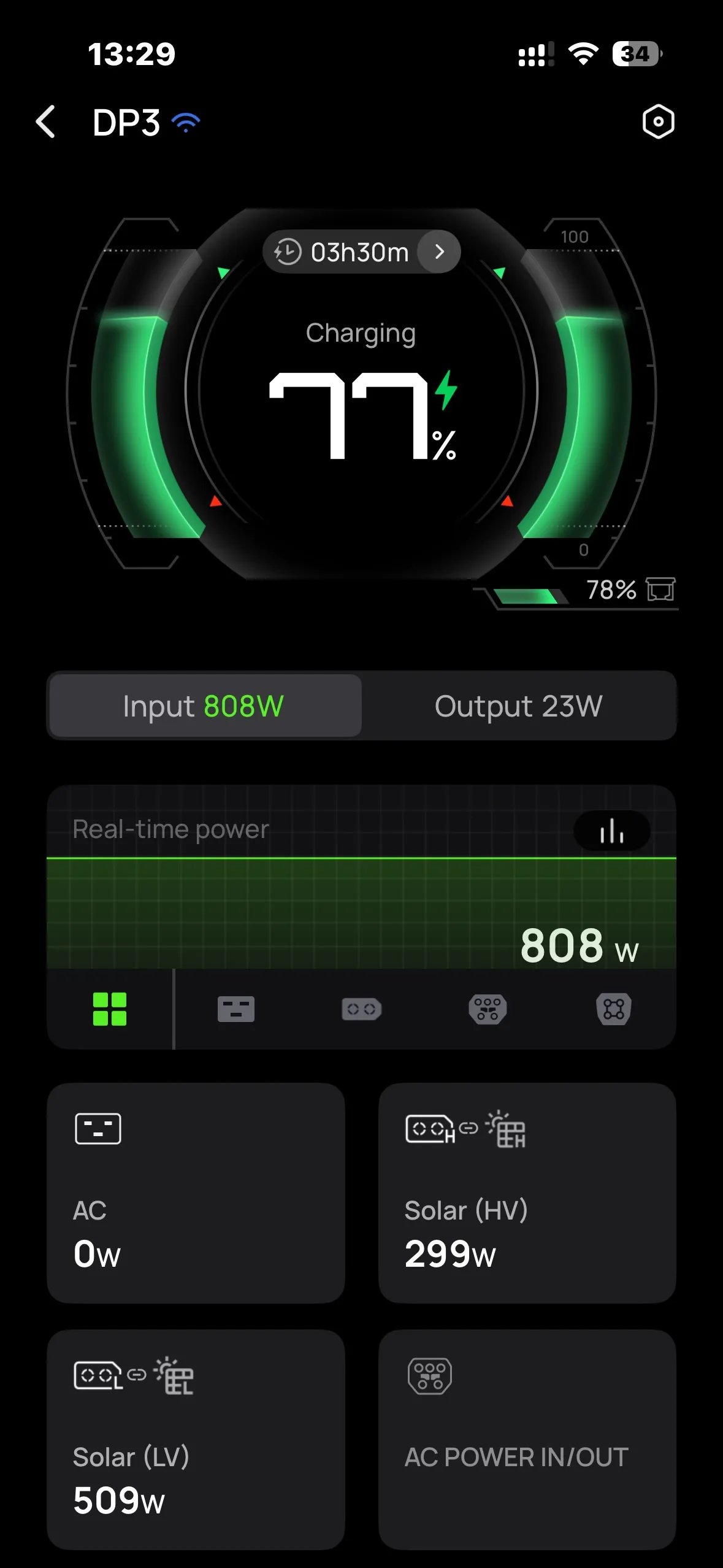Tap the Wi-Fi icon beside DP3
The image size is (723, 1568).
tap(184, 121)
